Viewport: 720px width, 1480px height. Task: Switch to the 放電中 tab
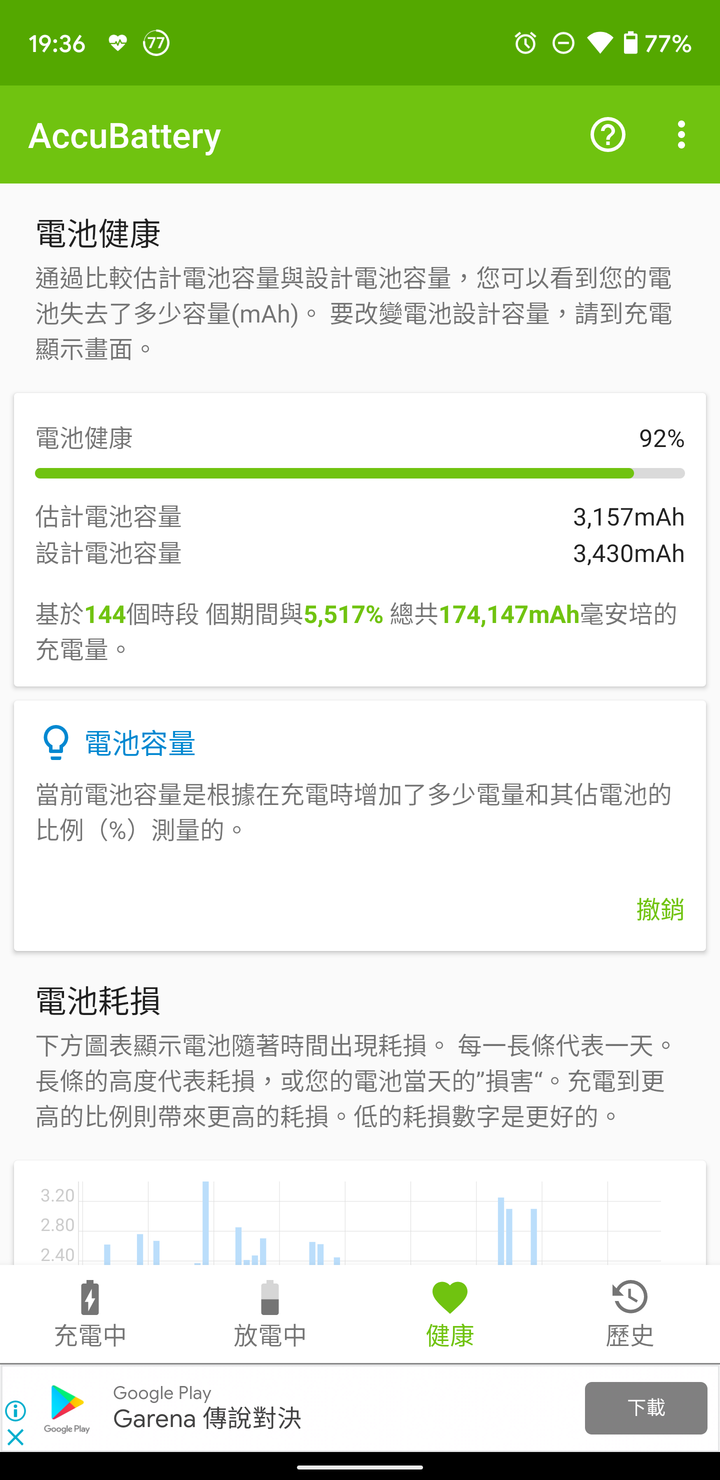tap(270, 1314)
